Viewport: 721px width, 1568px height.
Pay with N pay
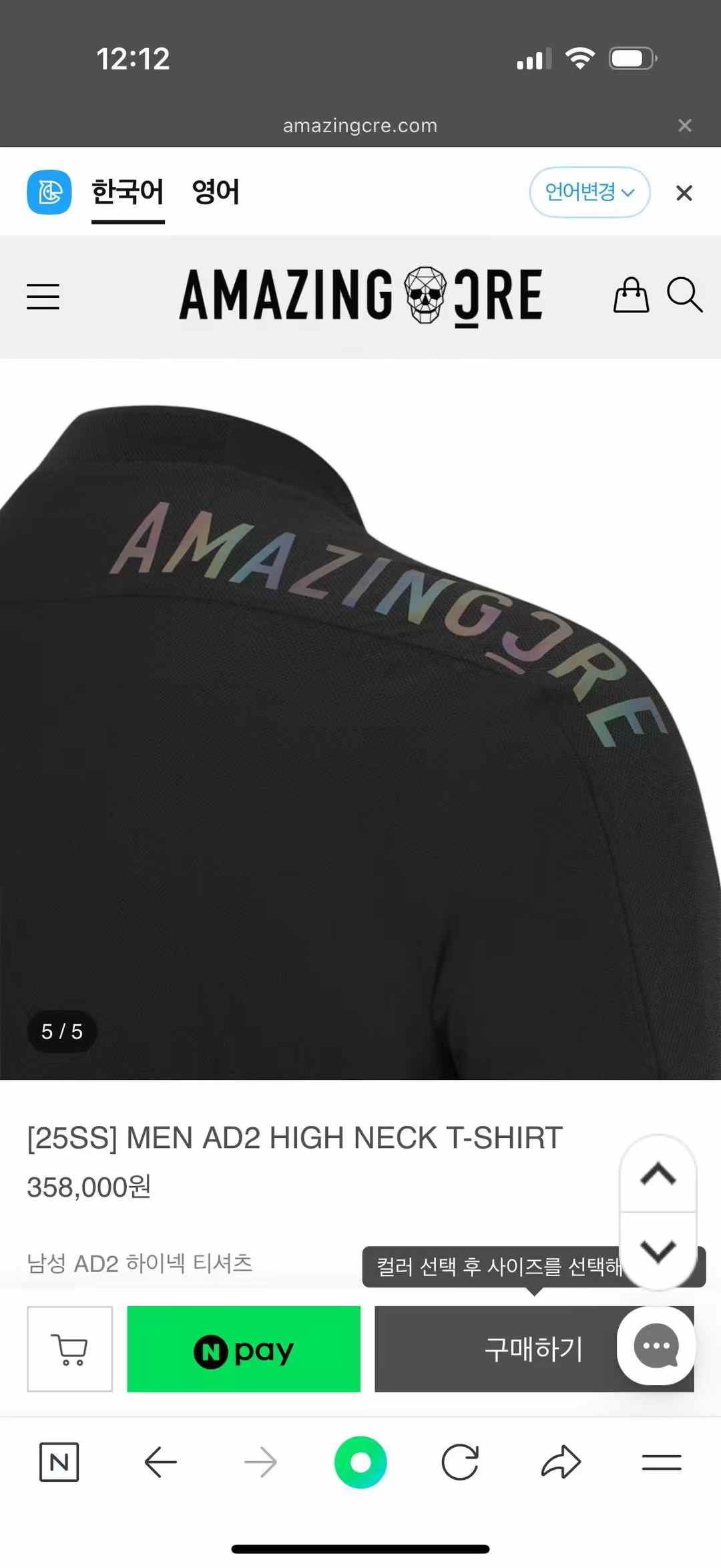[x=244, y=1349]
